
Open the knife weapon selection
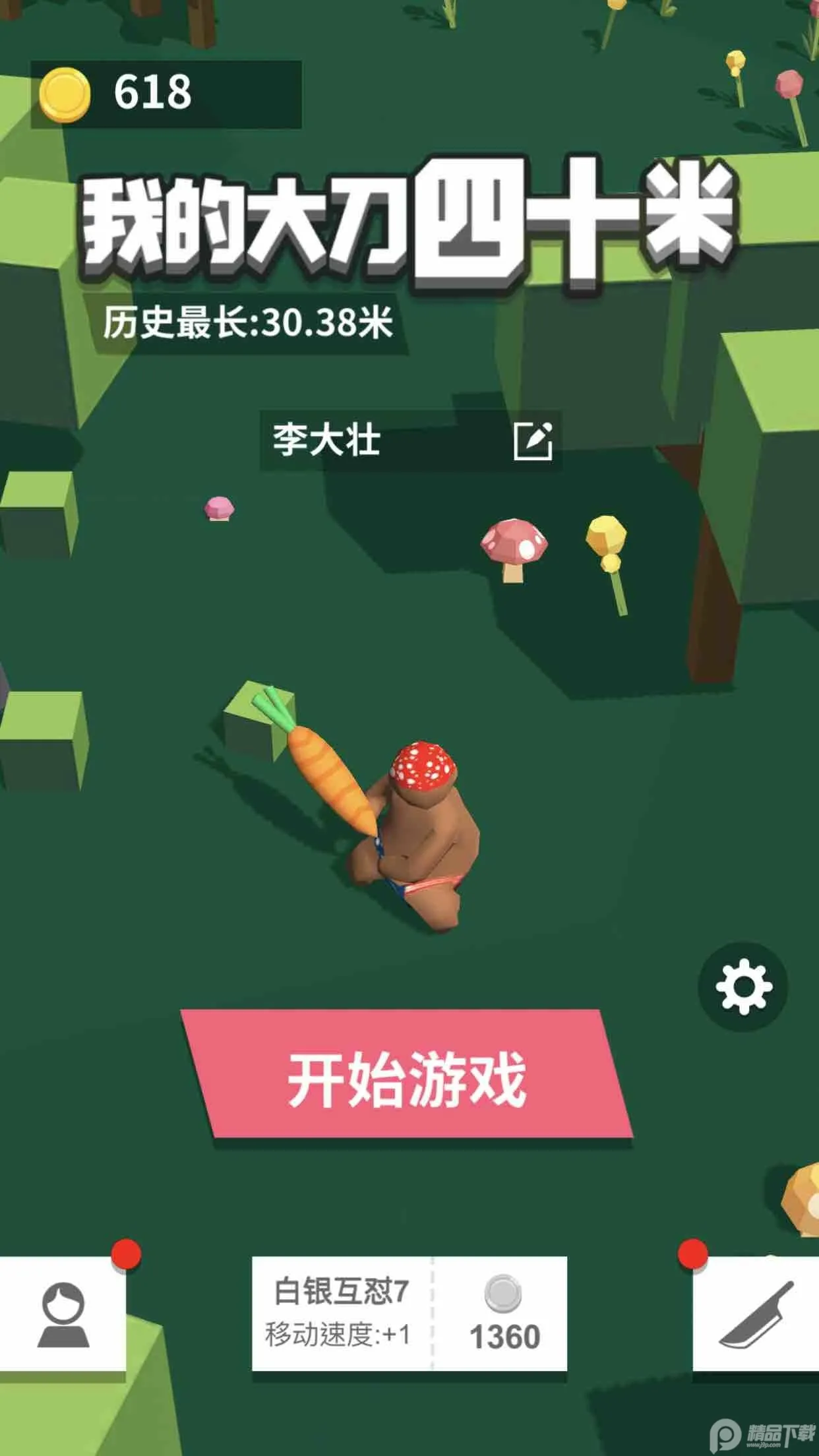coord(756,1315)
